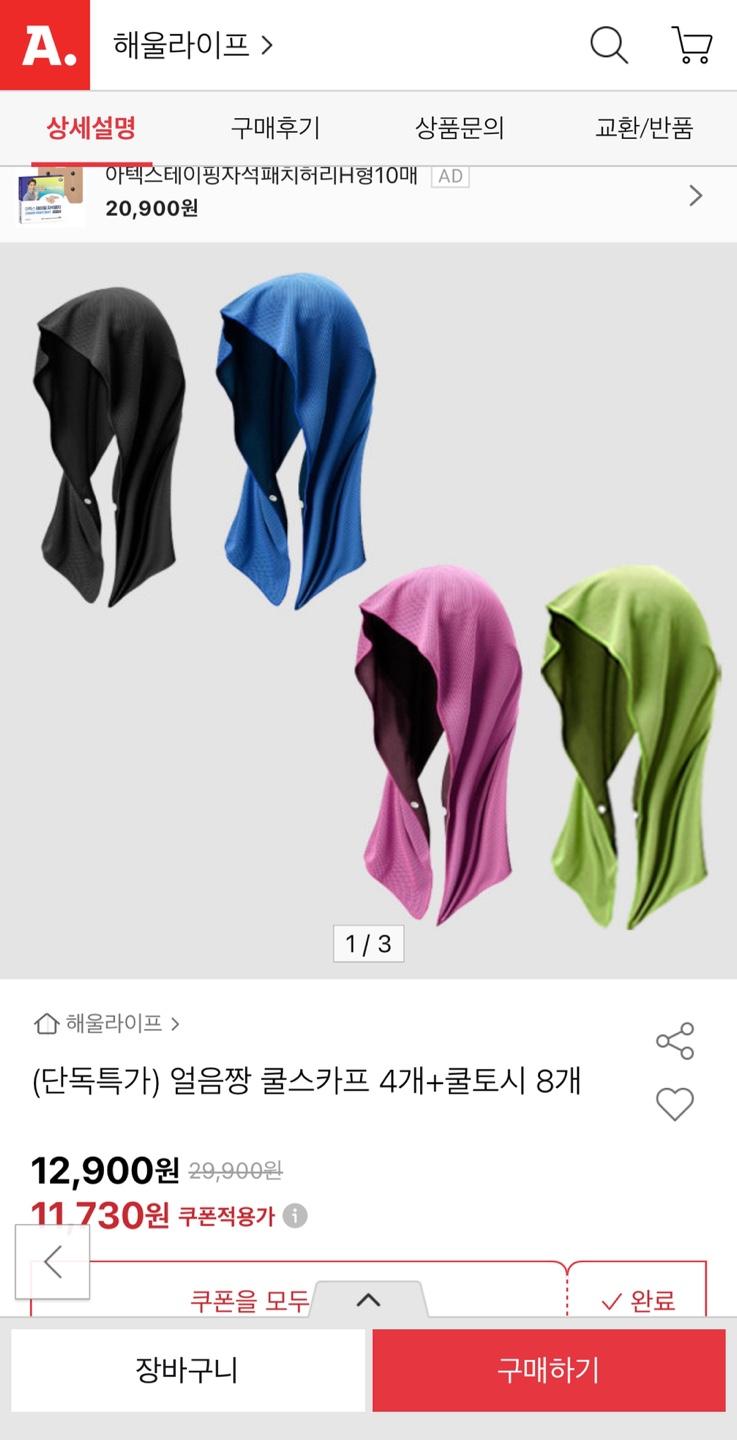This screenshot has height=1440, width=737.
Task: Switch to the 교환/반품 tab
Action: click(644, 128)
